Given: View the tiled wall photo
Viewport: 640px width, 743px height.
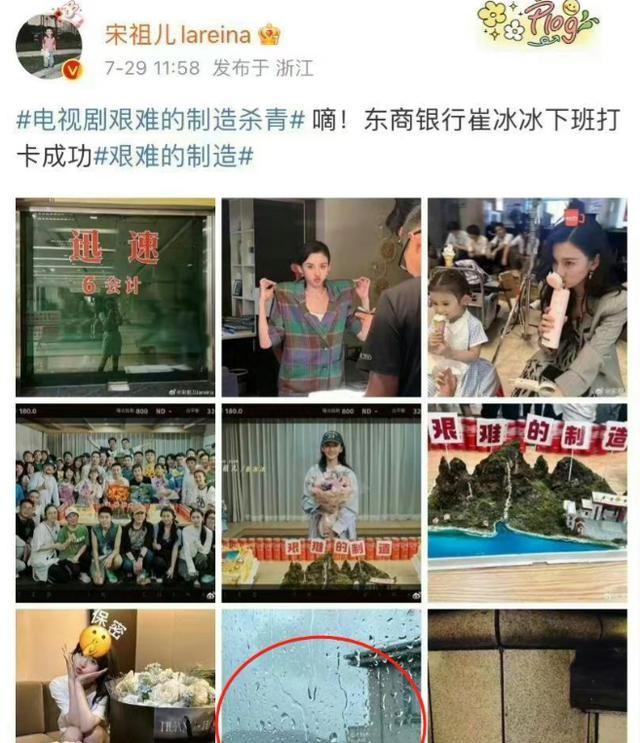Looking at the screenshot, I should (527, 676).
